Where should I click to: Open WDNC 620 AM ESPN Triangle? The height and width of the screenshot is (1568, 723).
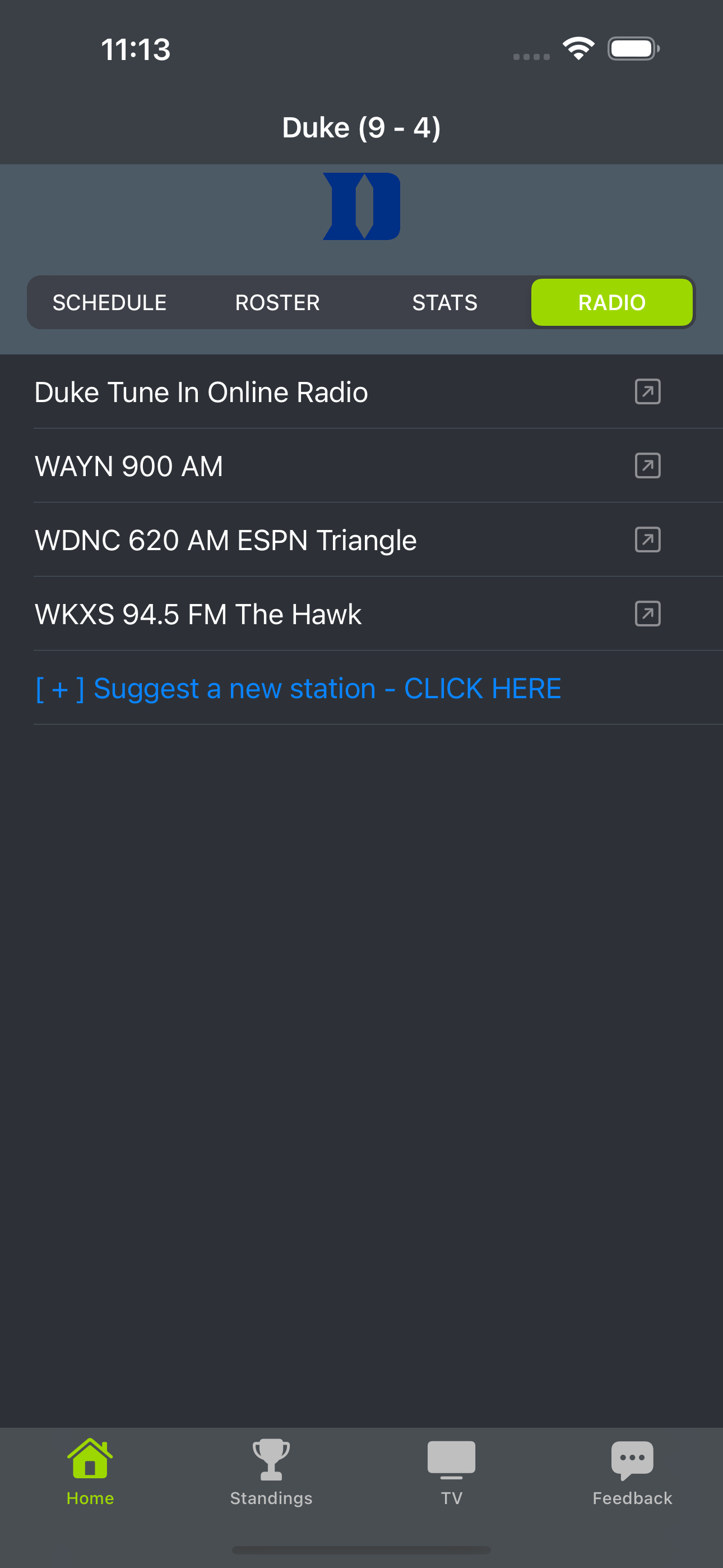pos(361,540)
